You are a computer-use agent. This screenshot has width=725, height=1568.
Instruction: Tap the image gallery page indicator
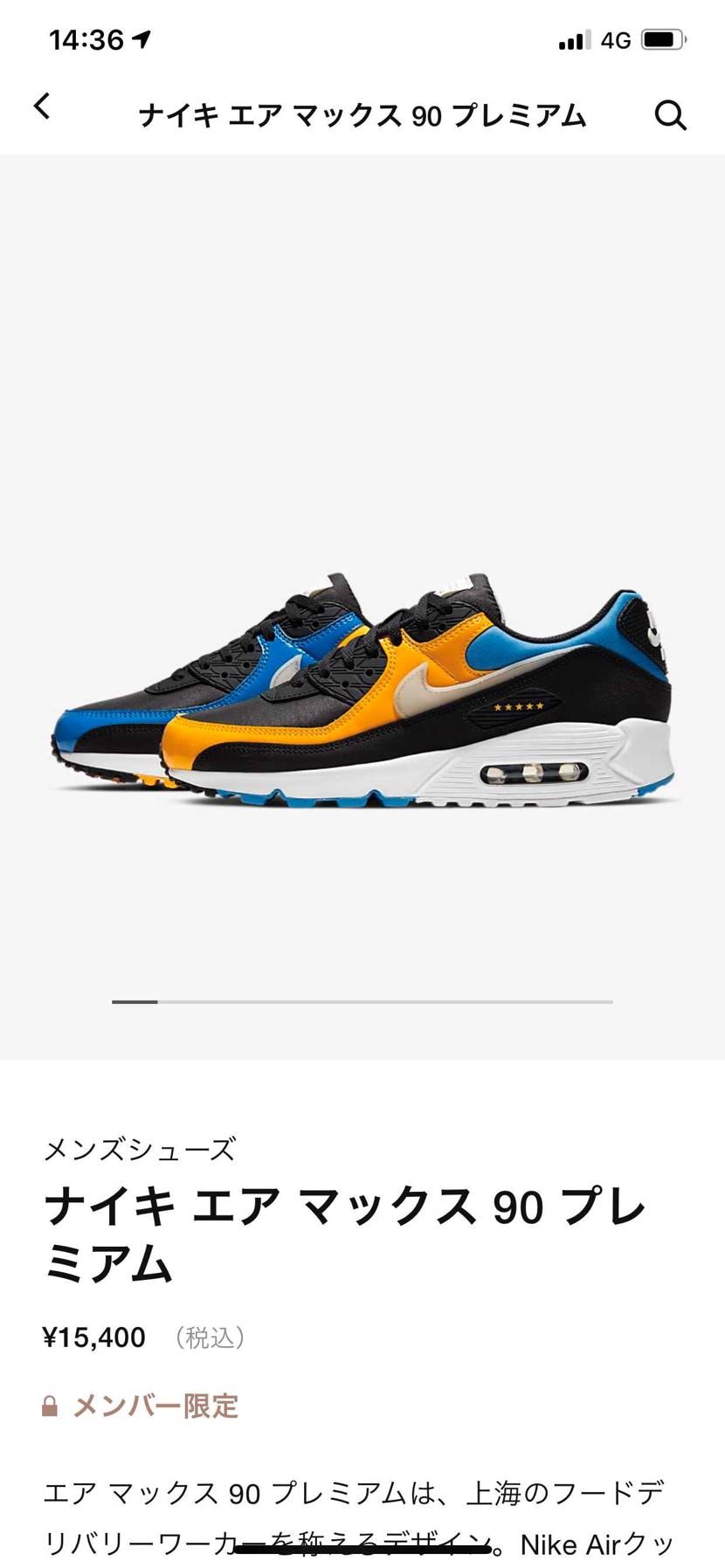coord(362,1001)
